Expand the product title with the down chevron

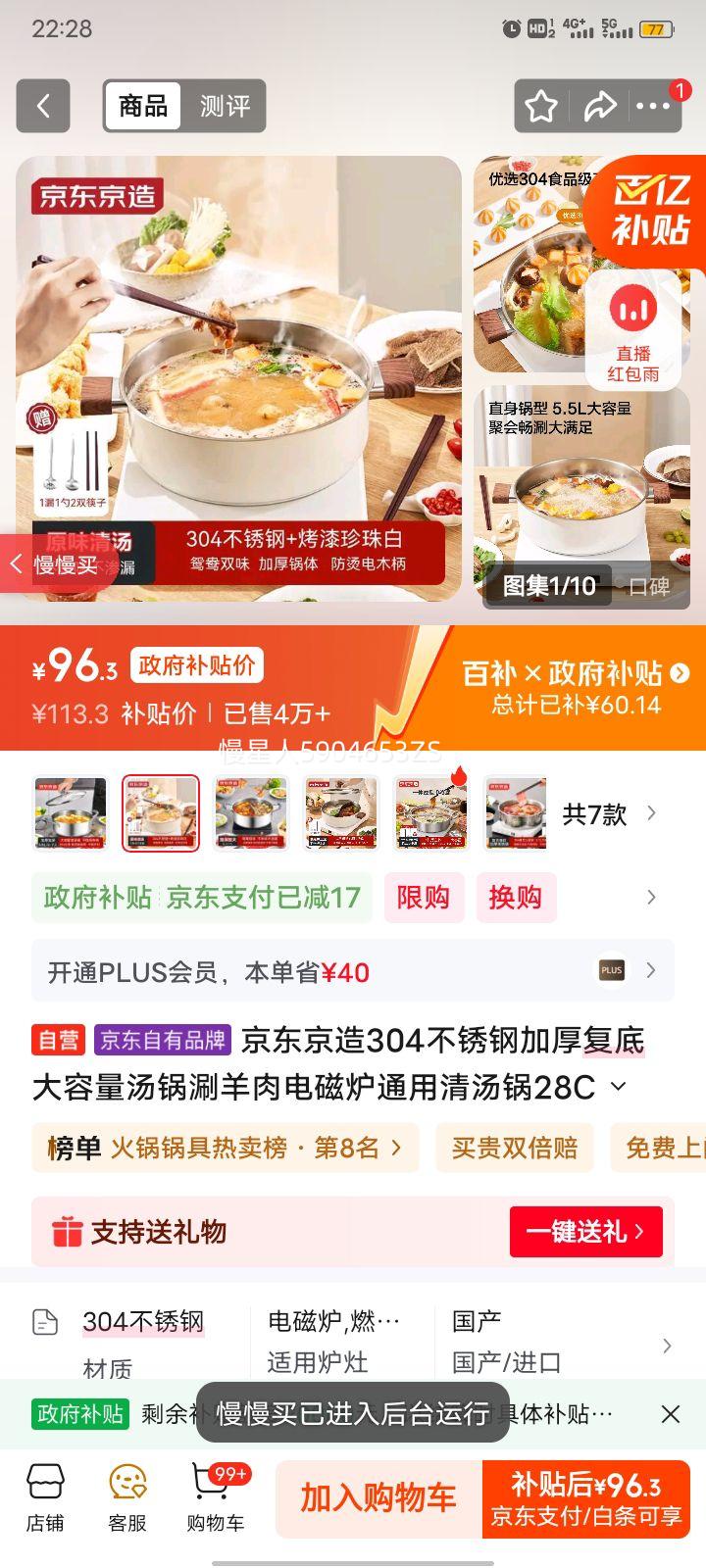pyautogui.click(x=618, y=1086)
